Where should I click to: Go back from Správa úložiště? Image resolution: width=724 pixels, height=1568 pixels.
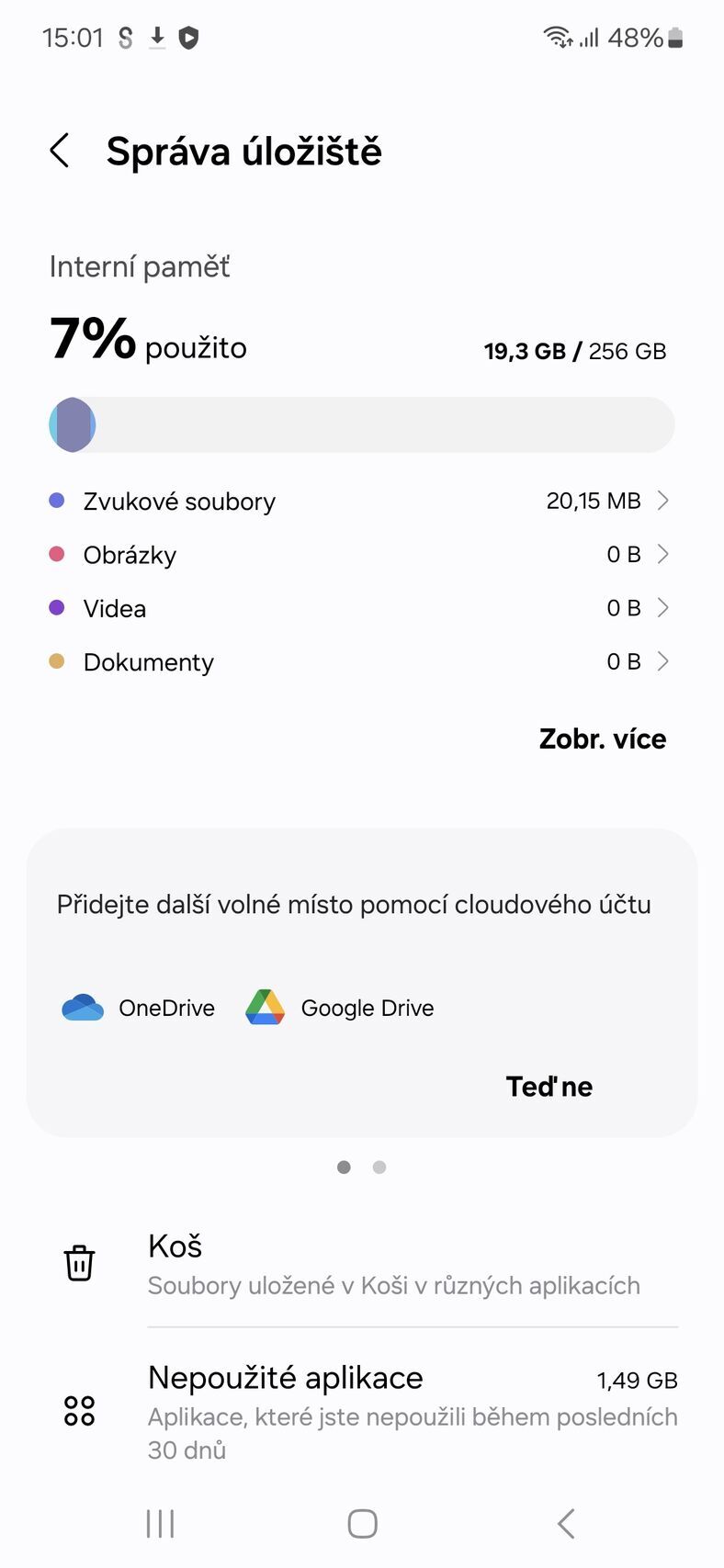click(60, 151)
